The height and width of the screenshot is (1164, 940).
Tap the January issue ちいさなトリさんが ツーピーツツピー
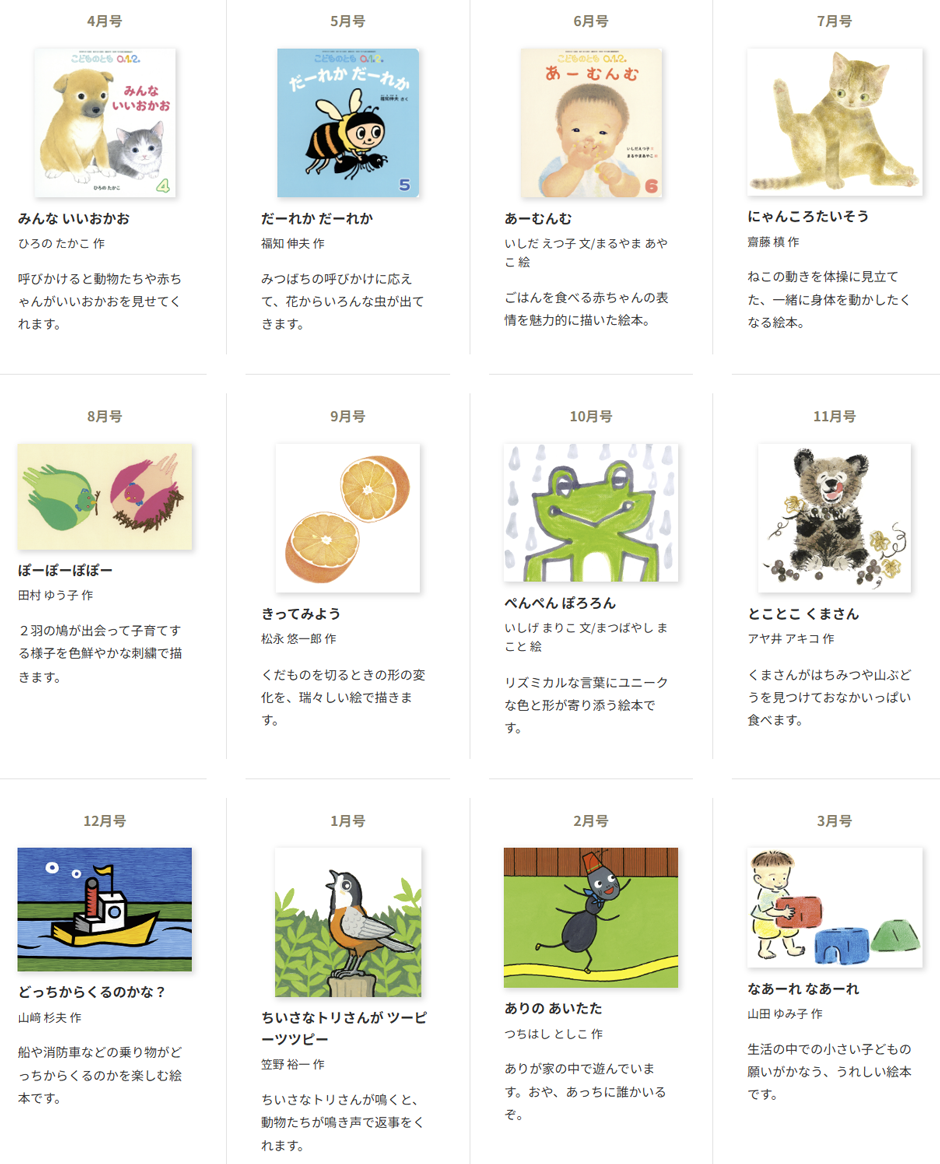[x=347, y=922]
